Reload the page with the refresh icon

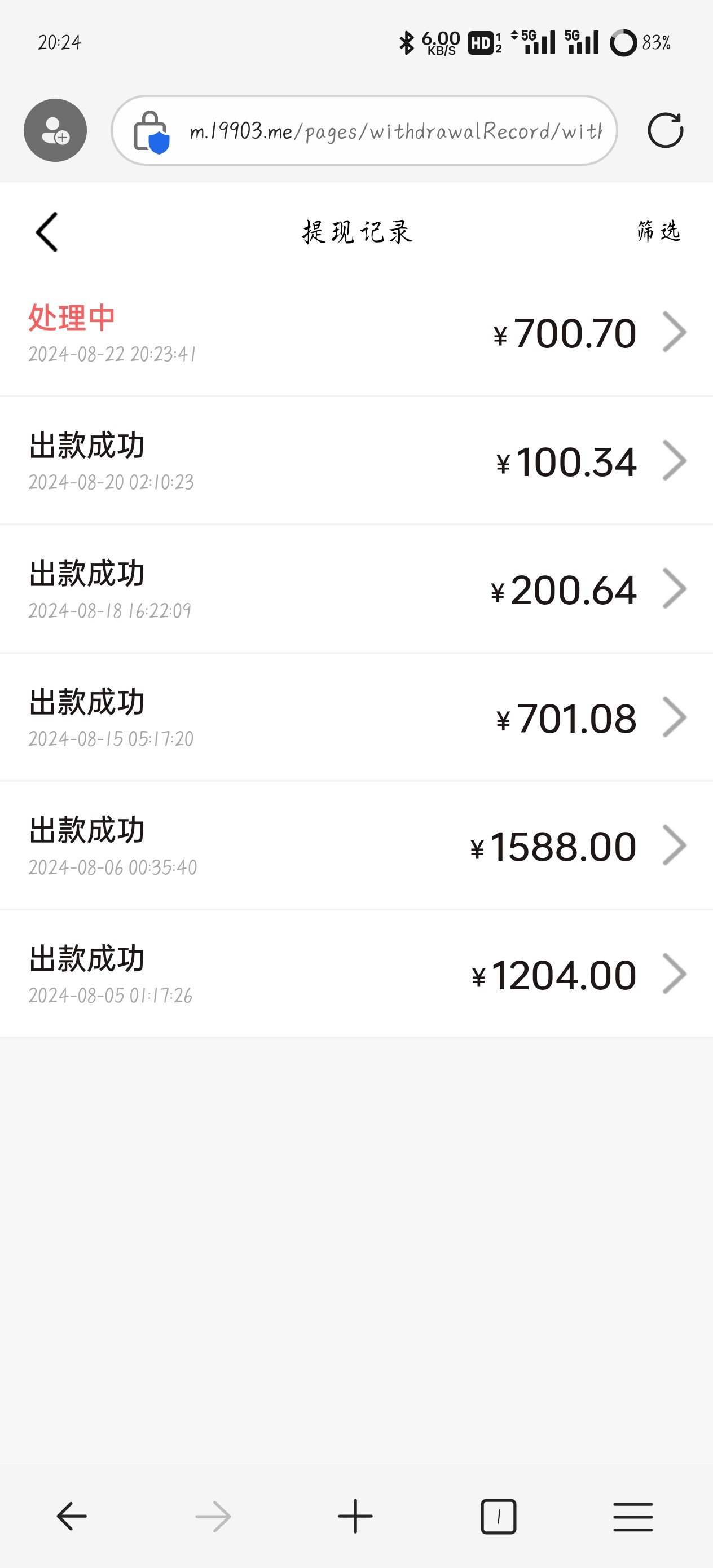(665, 130)
